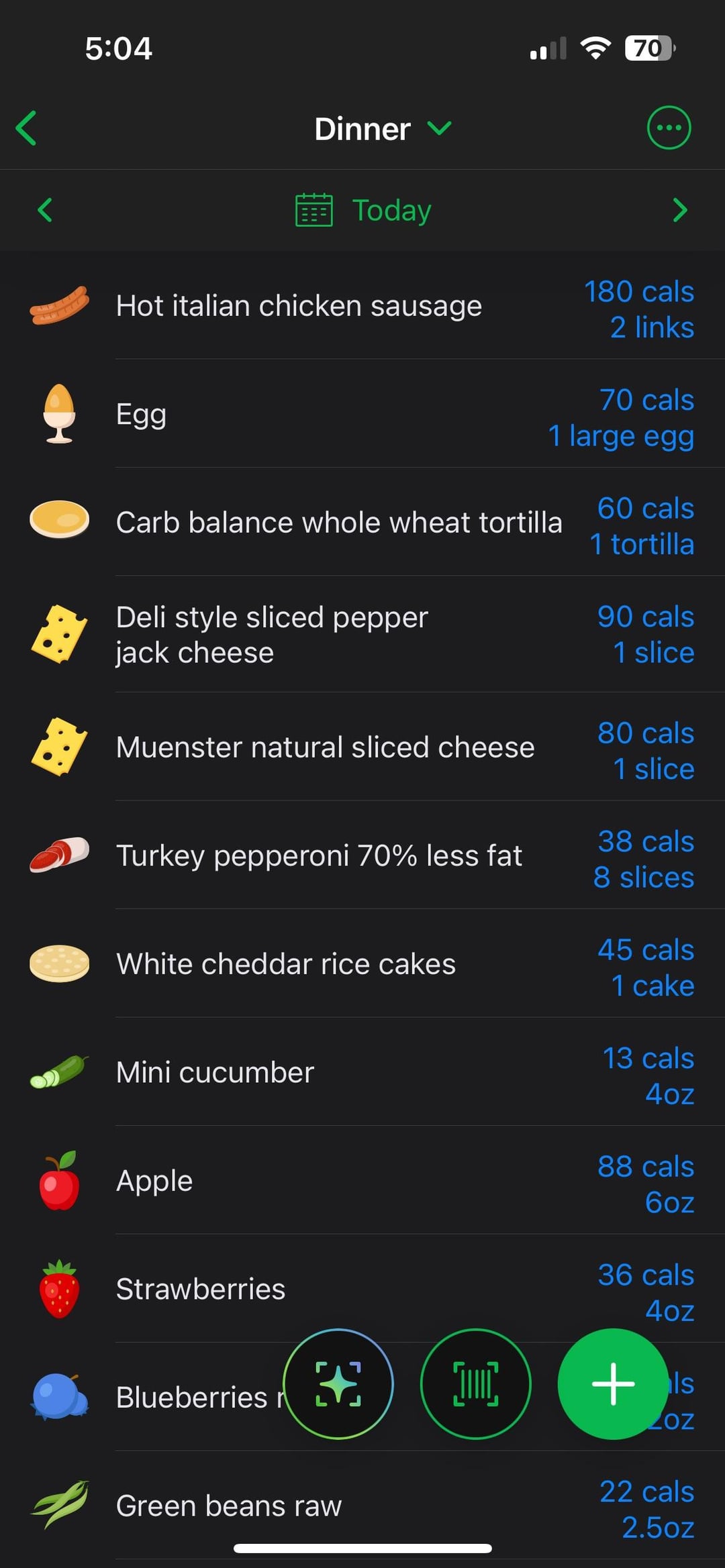Go to the previous day
Screen dimensions: 725x1568
pos(45,210)
